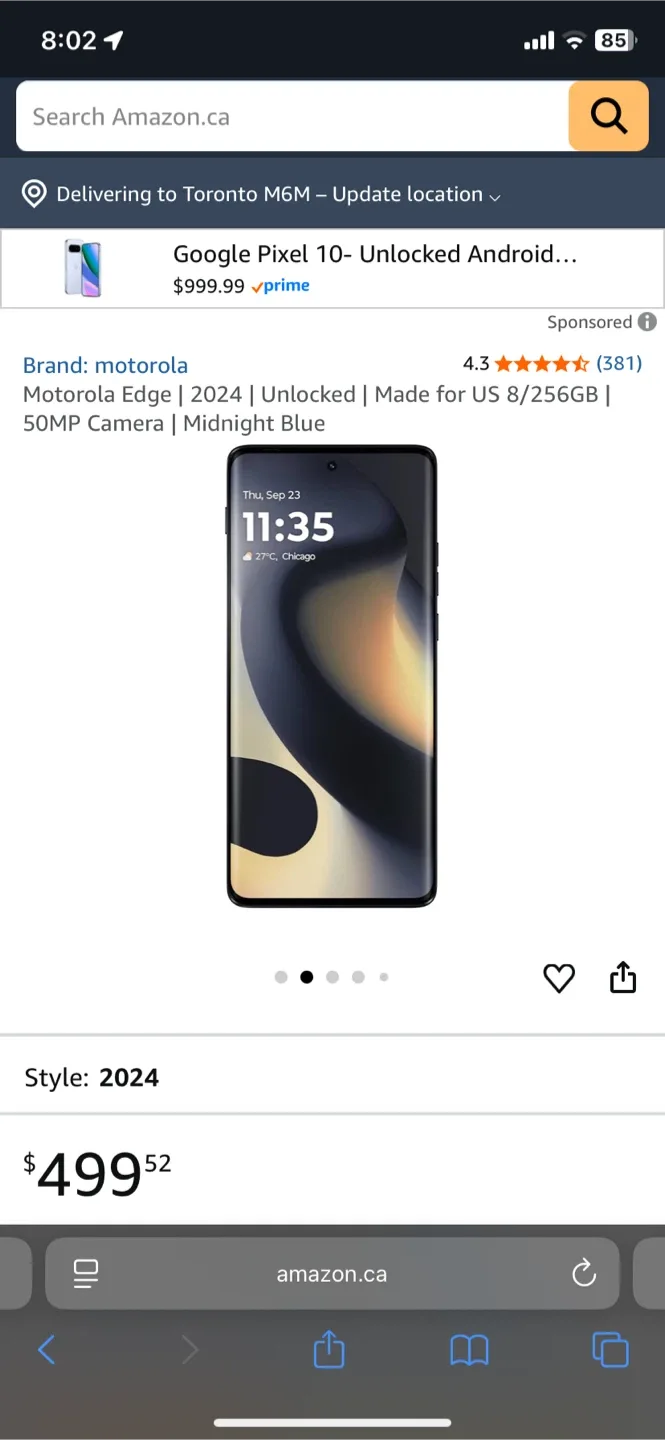Open the Motorola Edge product image
The image size is (665, 1440).
(x=331, y=676)
